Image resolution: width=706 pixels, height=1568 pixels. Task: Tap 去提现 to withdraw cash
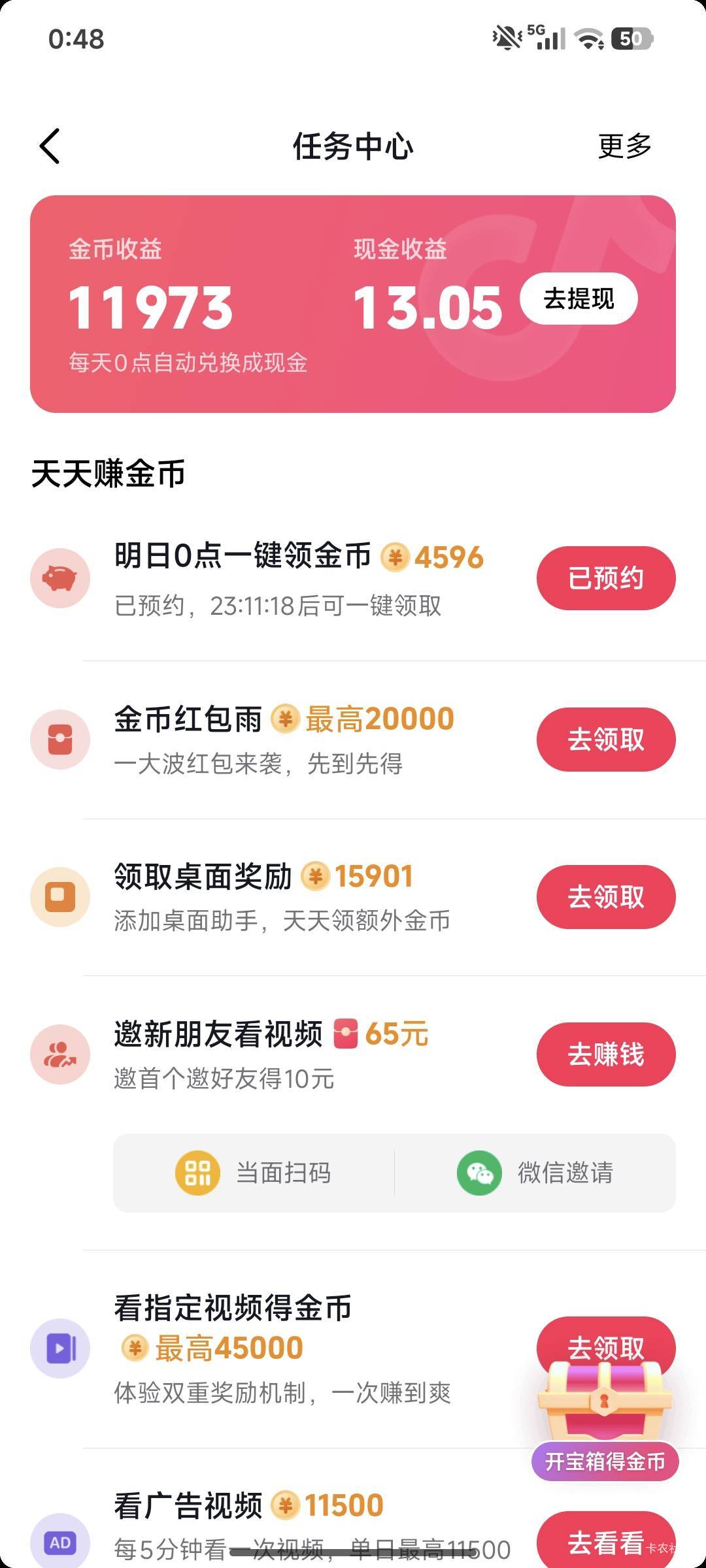[579, 299]
